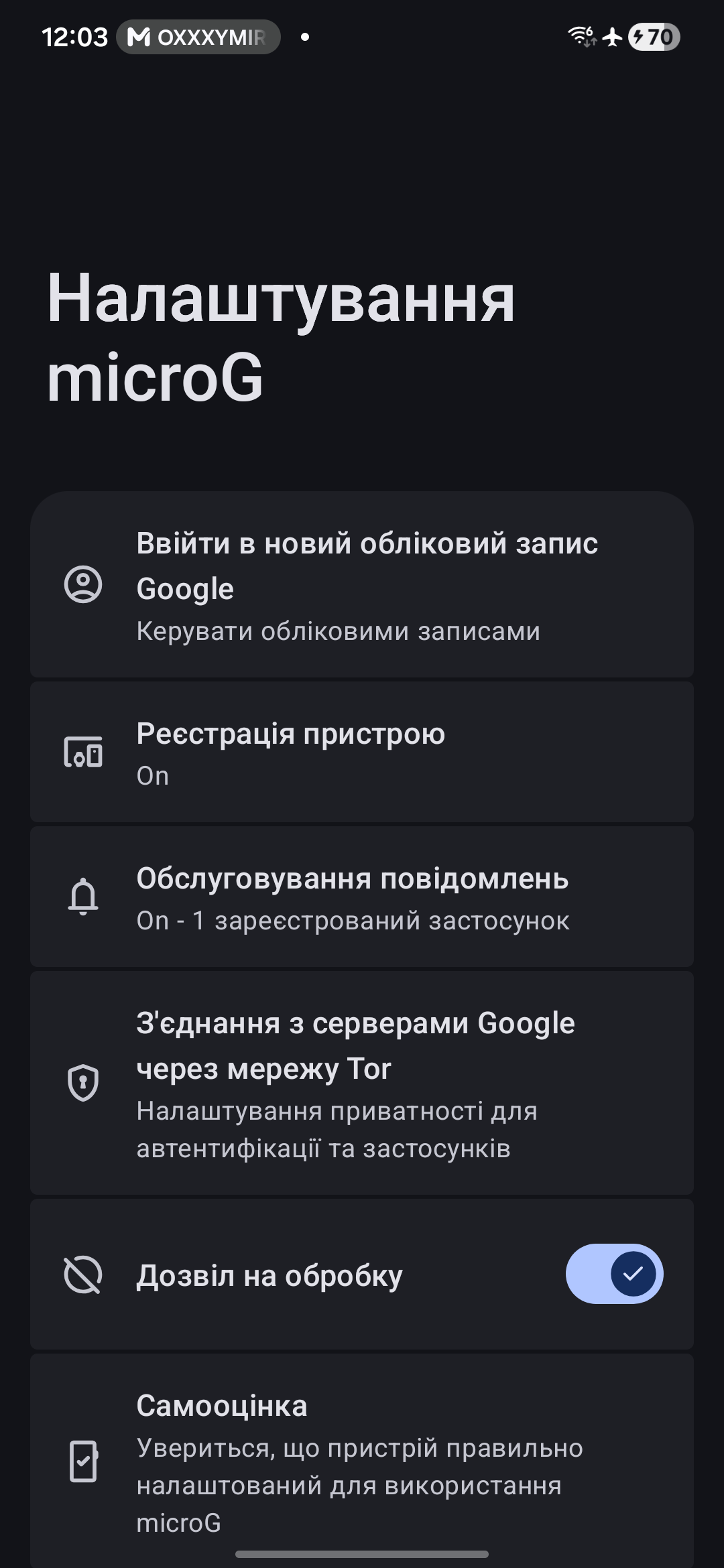Open Обслуговування повідомлень settings

pyautogui.click(x=362, y=898)
